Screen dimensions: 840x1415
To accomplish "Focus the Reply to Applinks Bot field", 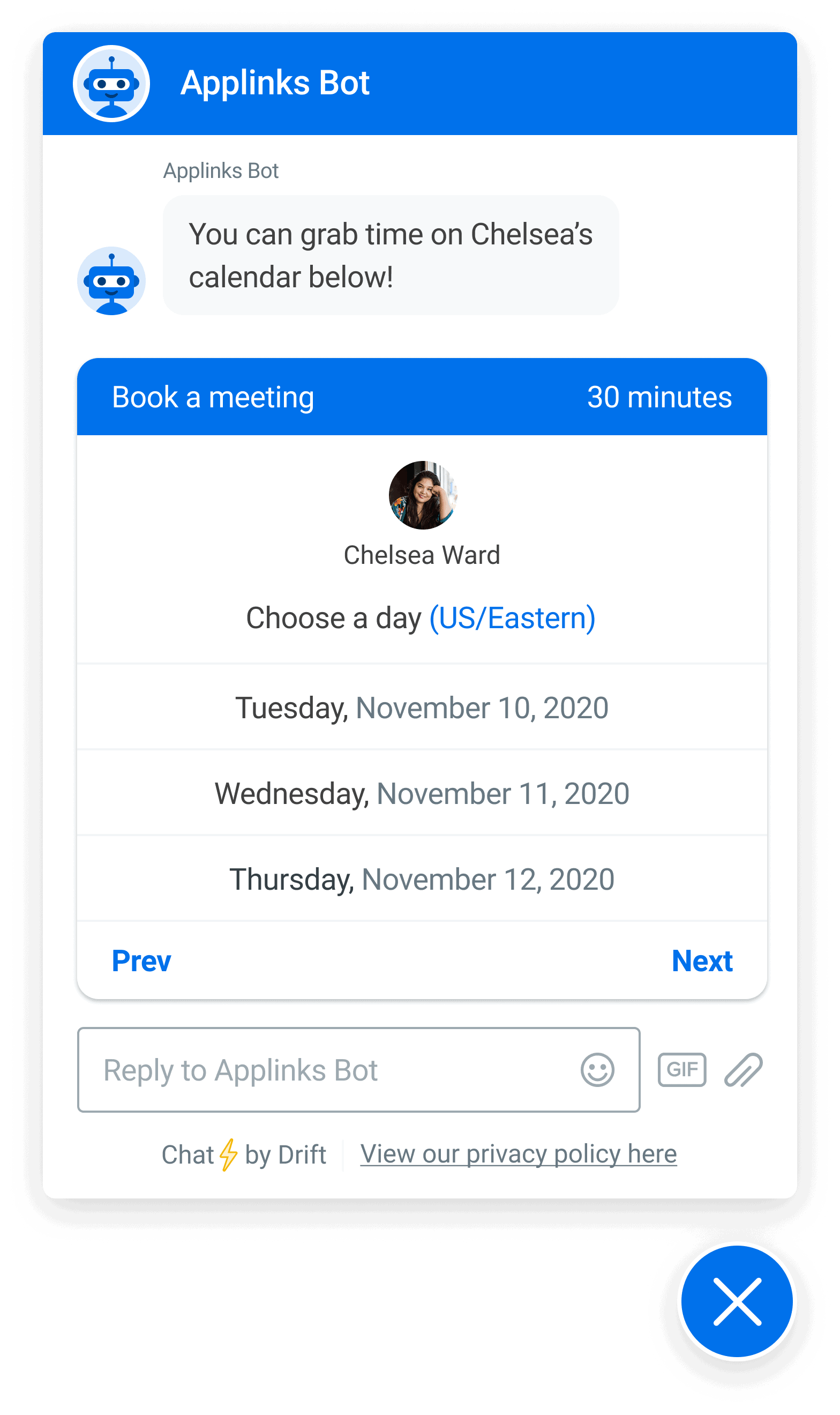I will pos(358,1070).
